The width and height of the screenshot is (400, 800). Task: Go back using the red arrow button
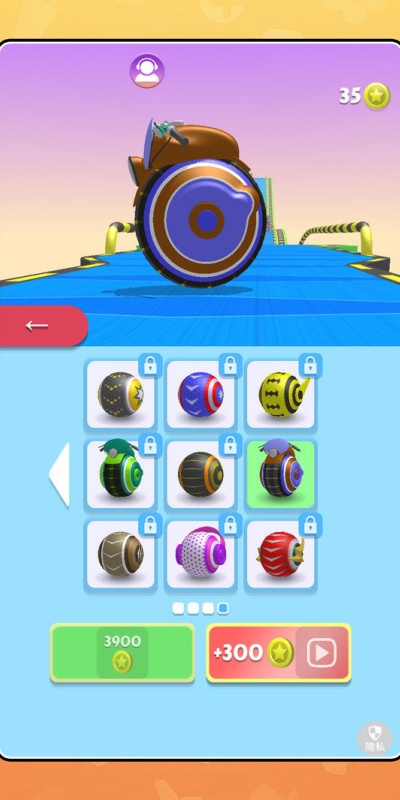[43, 326]
